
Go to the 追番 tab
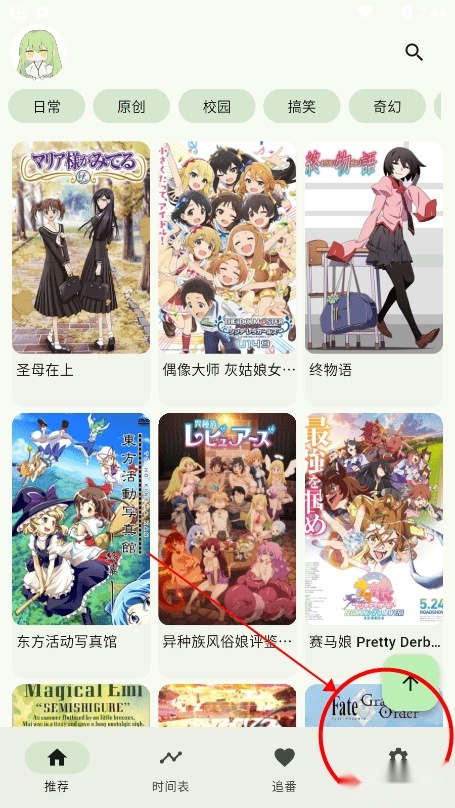(x=284, y=766)
